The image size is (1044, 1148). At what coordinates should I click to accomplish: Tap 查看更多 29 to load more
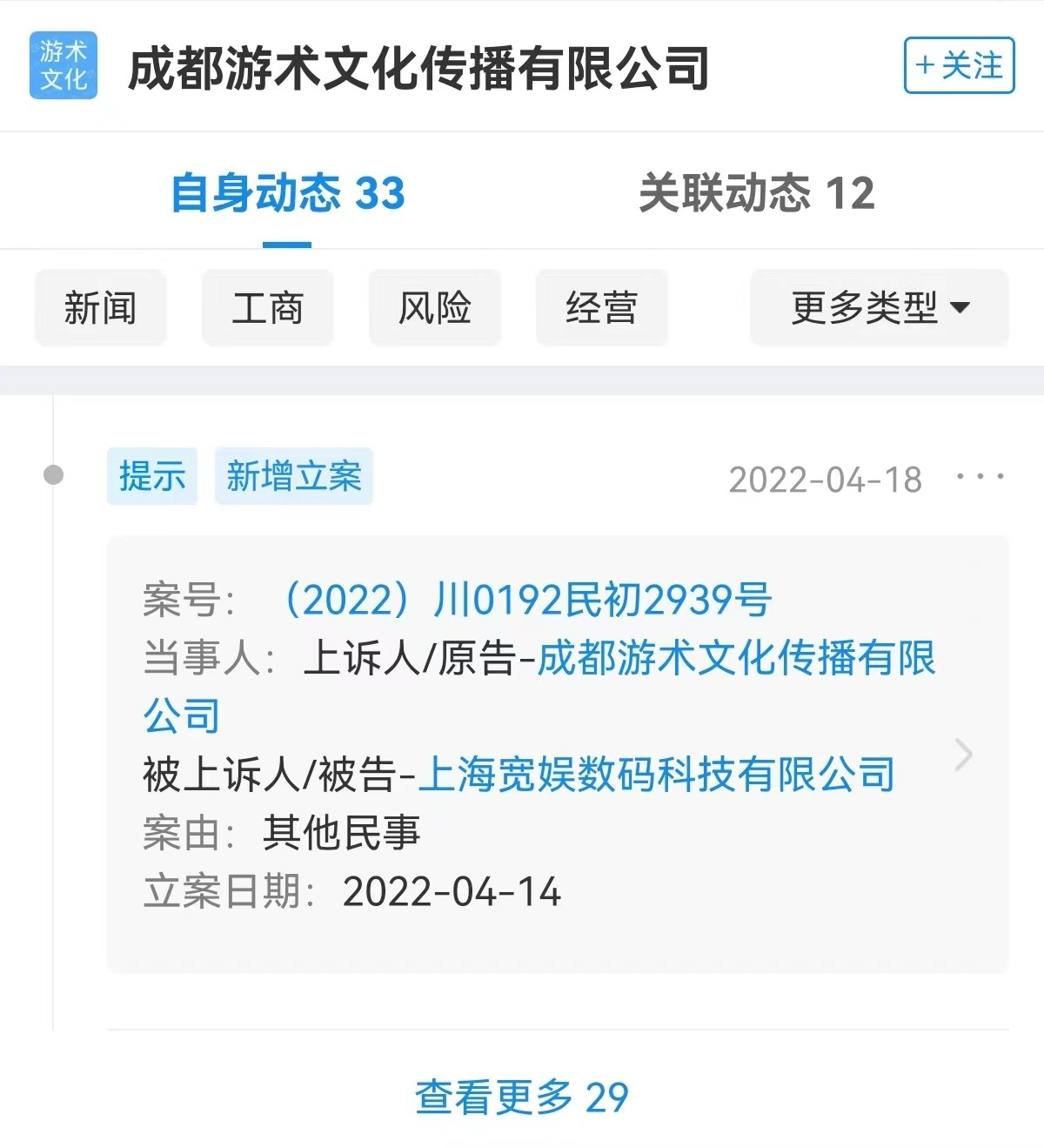click(x=521, y=1098)
